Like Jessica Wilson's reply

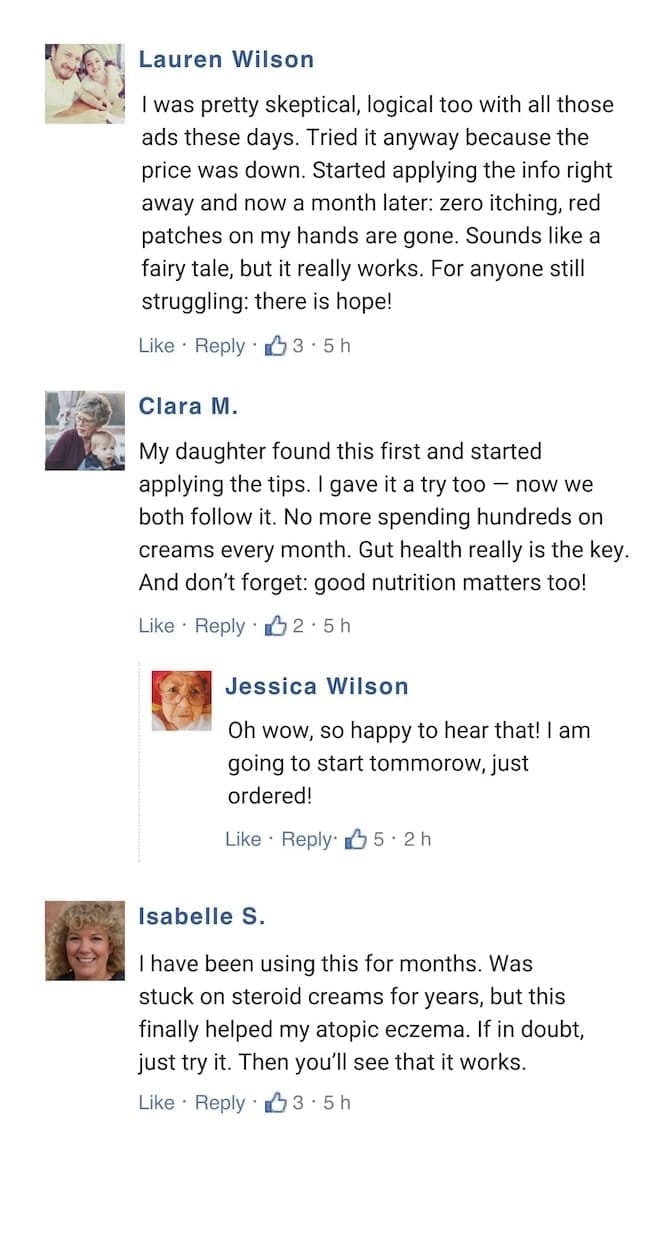click(x=243, y=839)
